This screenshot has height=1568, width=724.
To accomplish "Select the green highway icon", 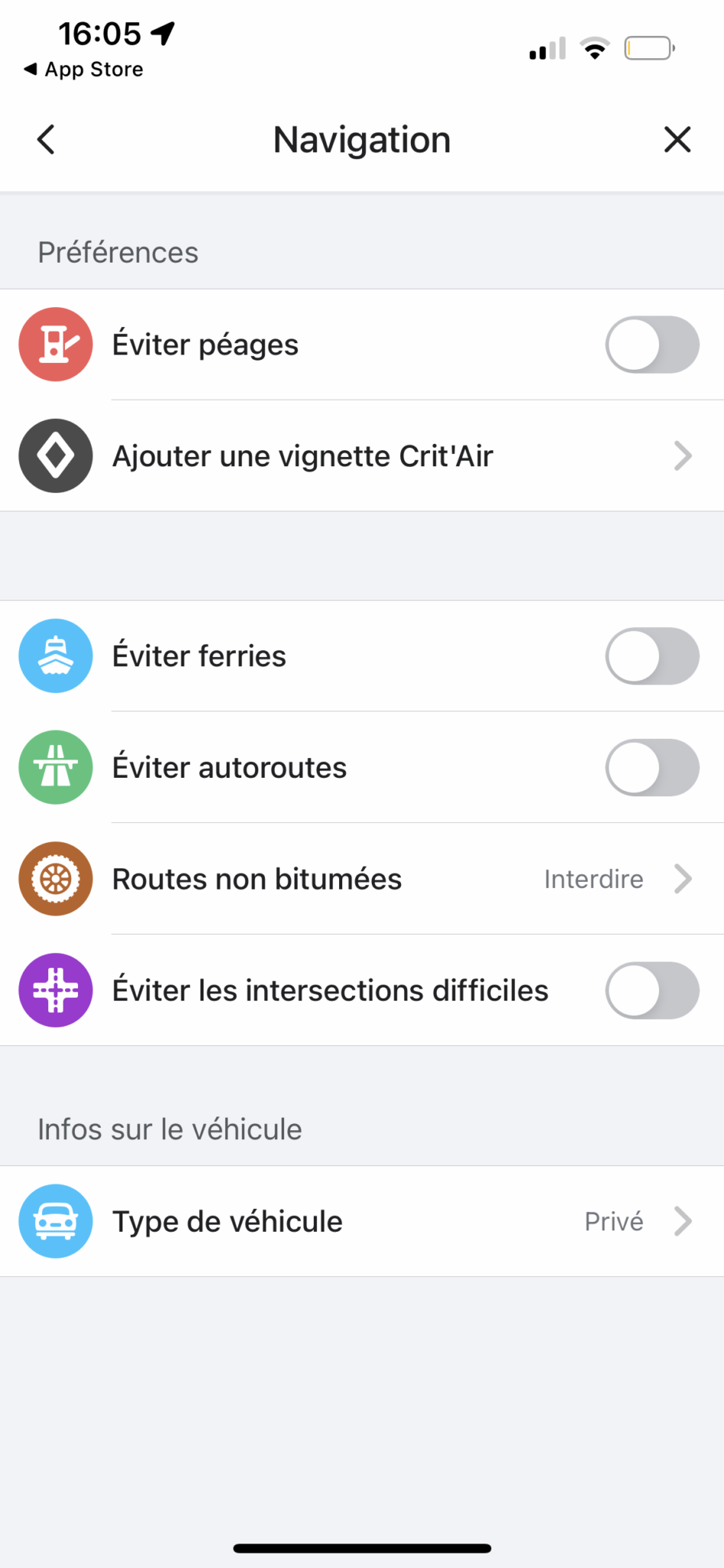I will (x=55, y=767).
